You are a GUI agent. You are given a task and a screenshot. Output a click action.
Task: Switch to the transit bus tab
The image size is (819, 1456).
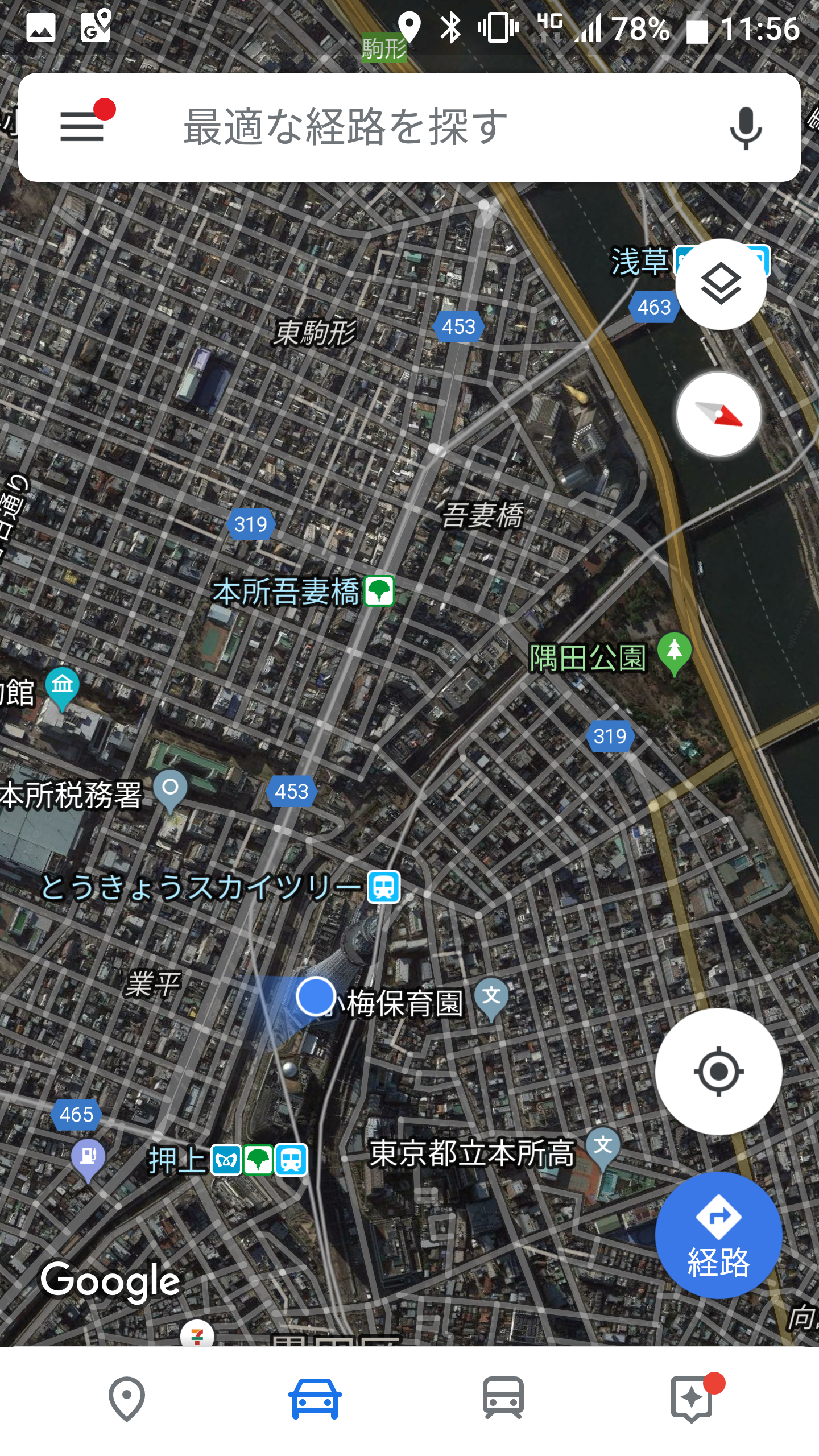point(503,1399)
